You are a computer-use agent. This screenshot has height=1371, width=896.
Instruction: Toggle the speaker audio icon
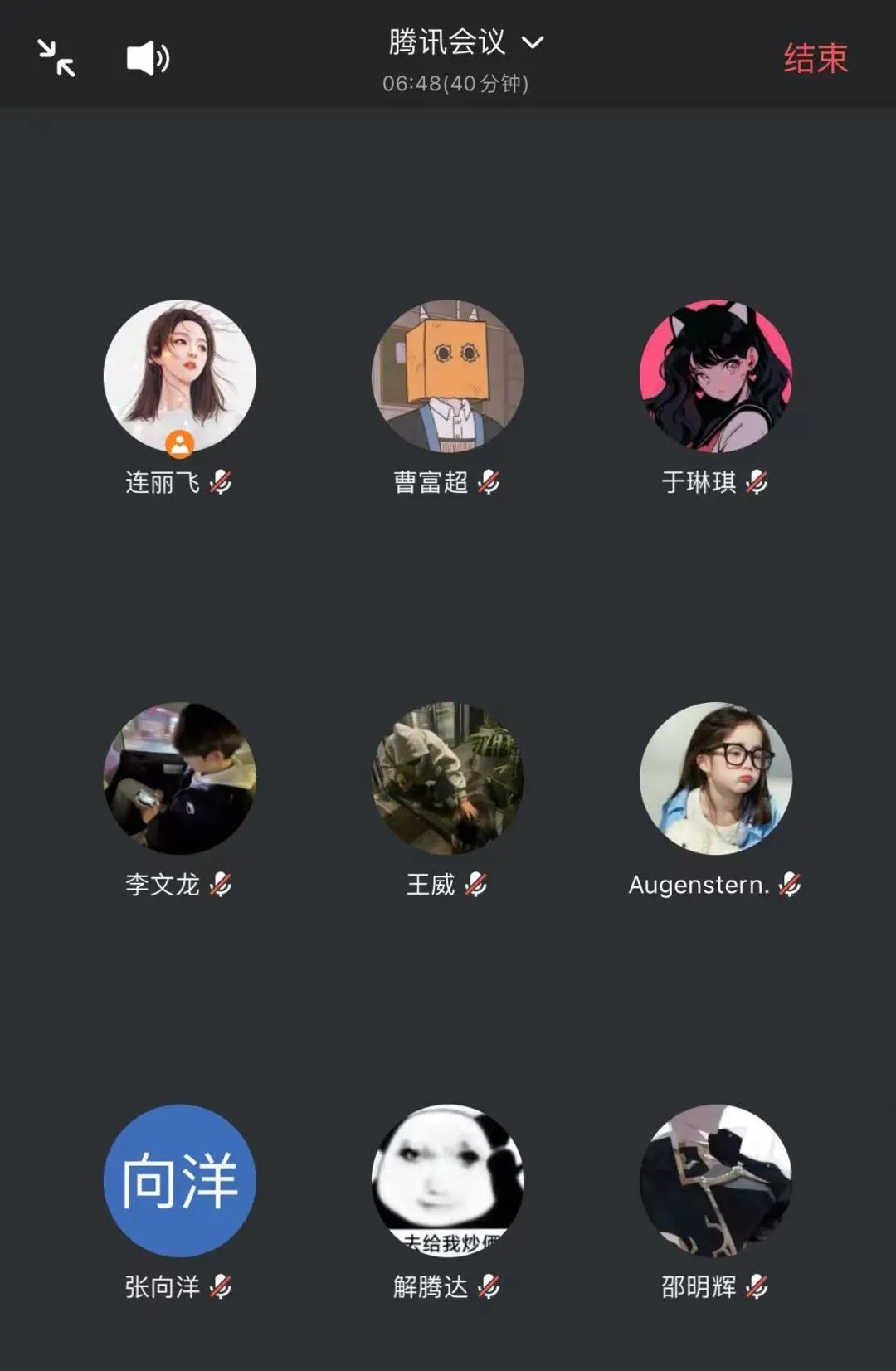click(x=148, y=58)
